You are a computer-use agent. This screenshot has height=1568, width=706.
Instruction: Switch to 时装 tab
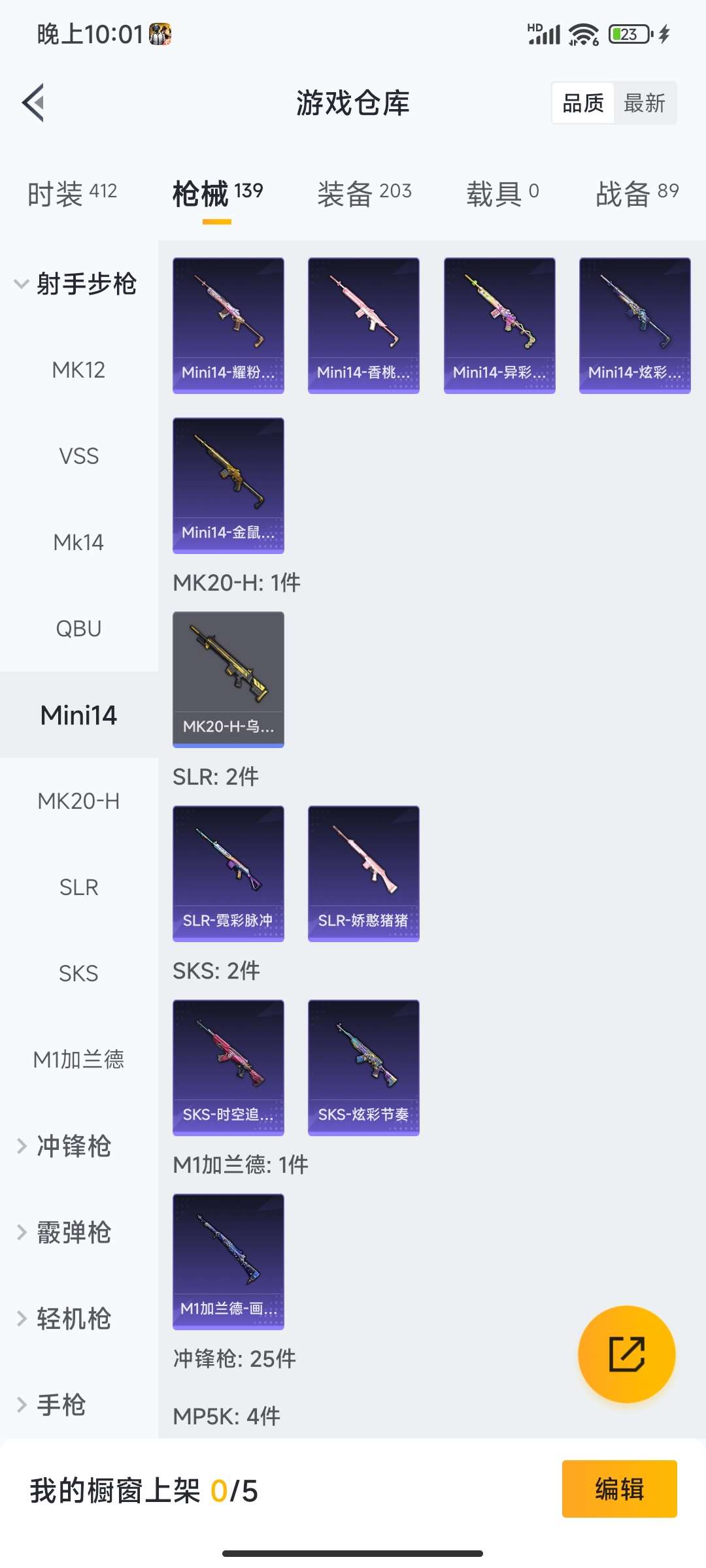72,193
